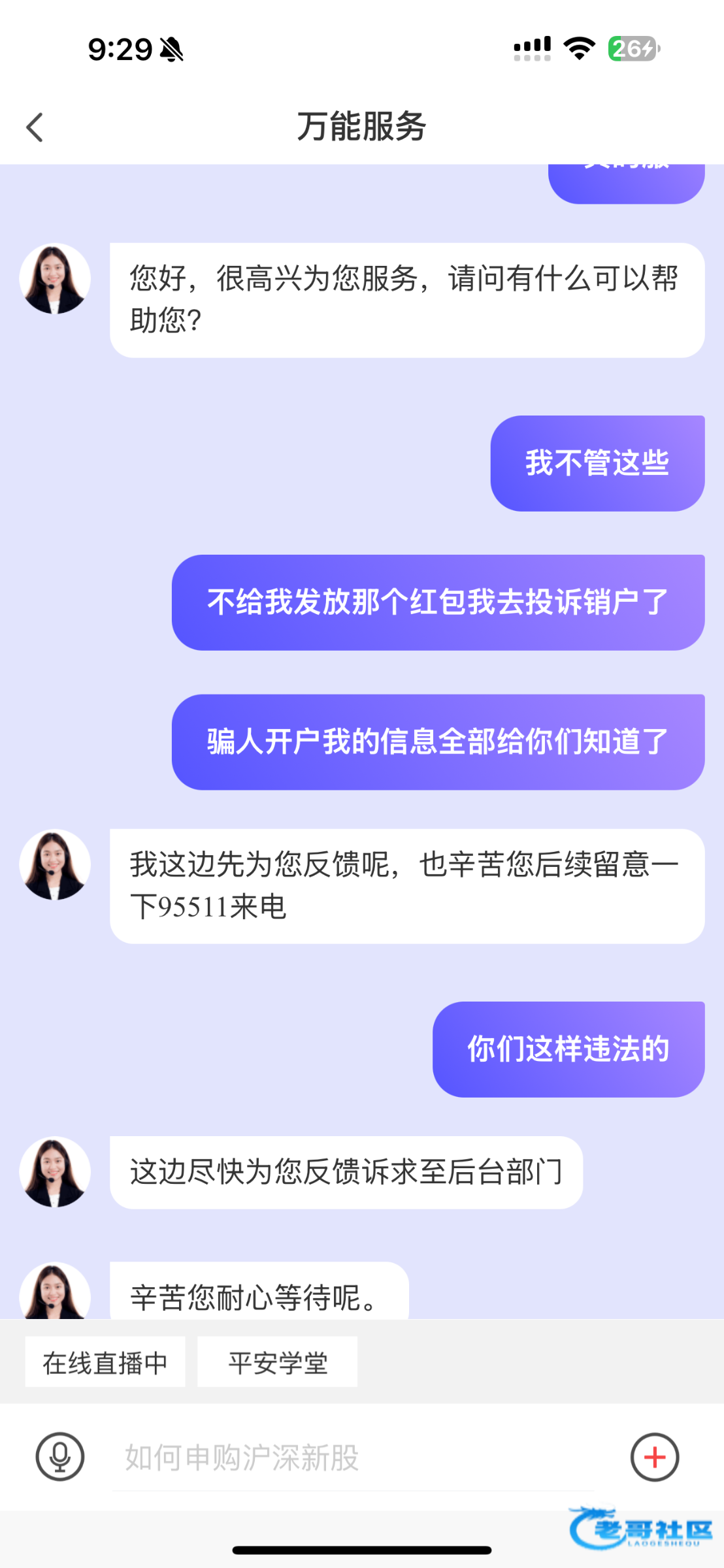Image resolution: width=724 pixels, height=1568 pixels.
Task: Open the 平安学堂 shortcut
Action: point(277,1363)
